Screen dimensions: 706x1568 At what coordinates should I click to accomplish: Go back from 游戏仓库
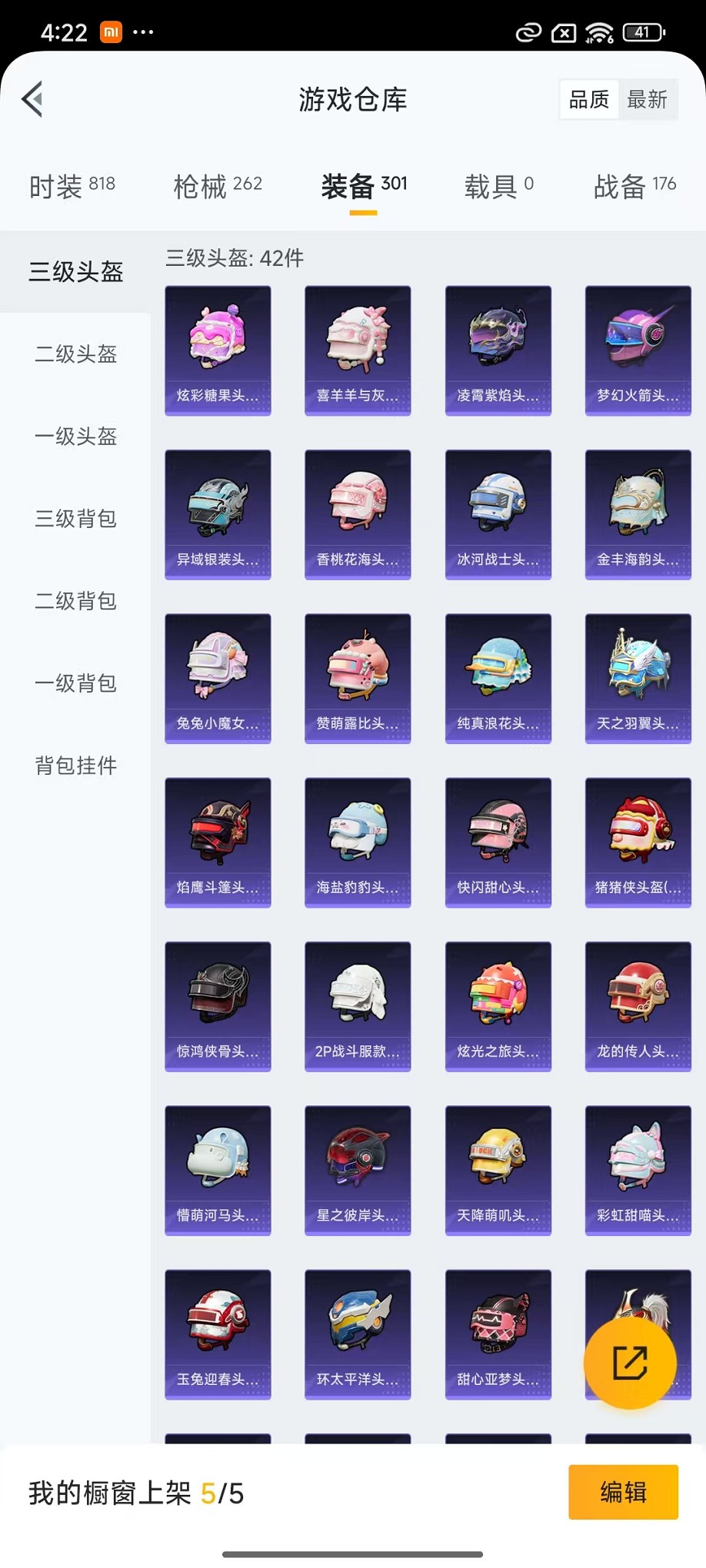tap(32, 99)
